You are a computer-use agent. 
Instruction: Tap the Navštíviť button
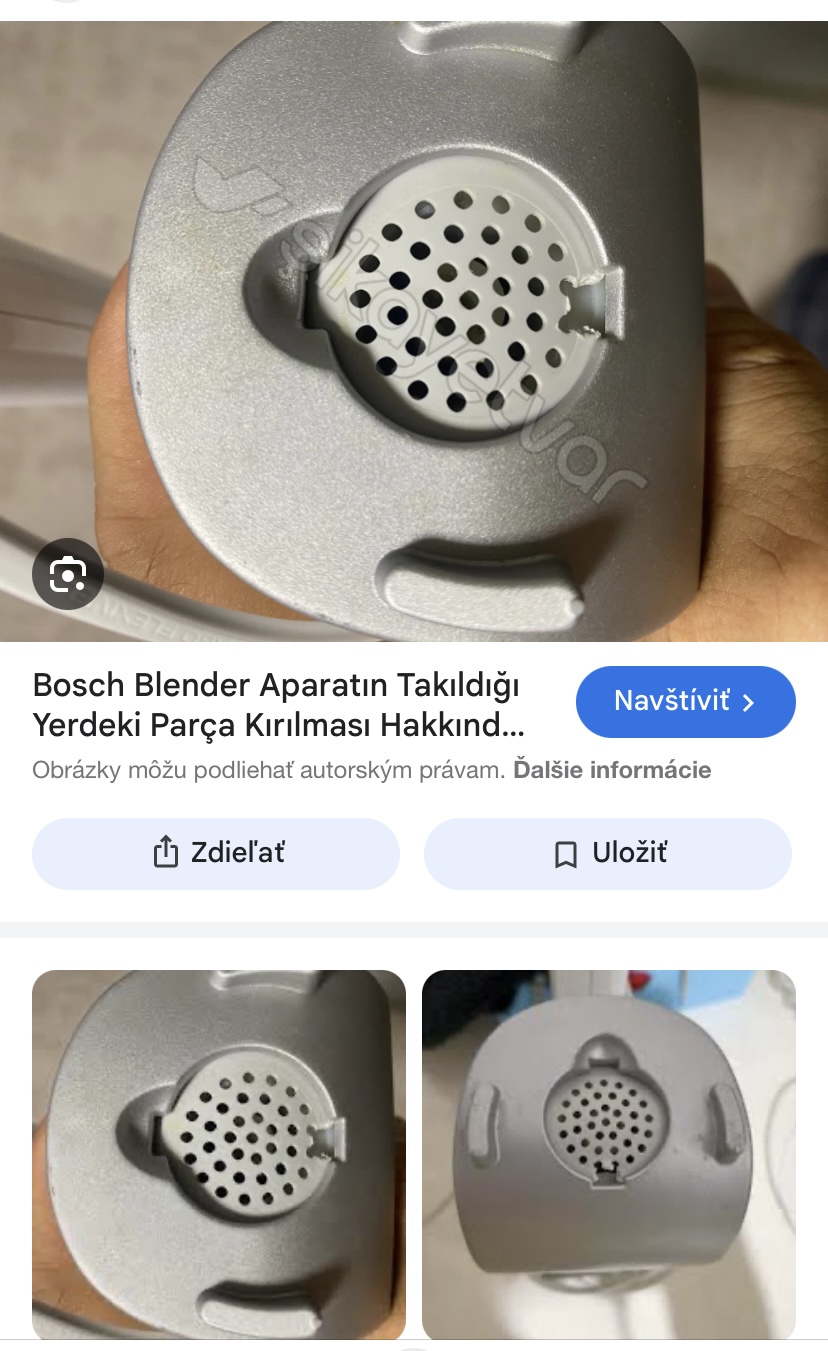click(685, 701)
